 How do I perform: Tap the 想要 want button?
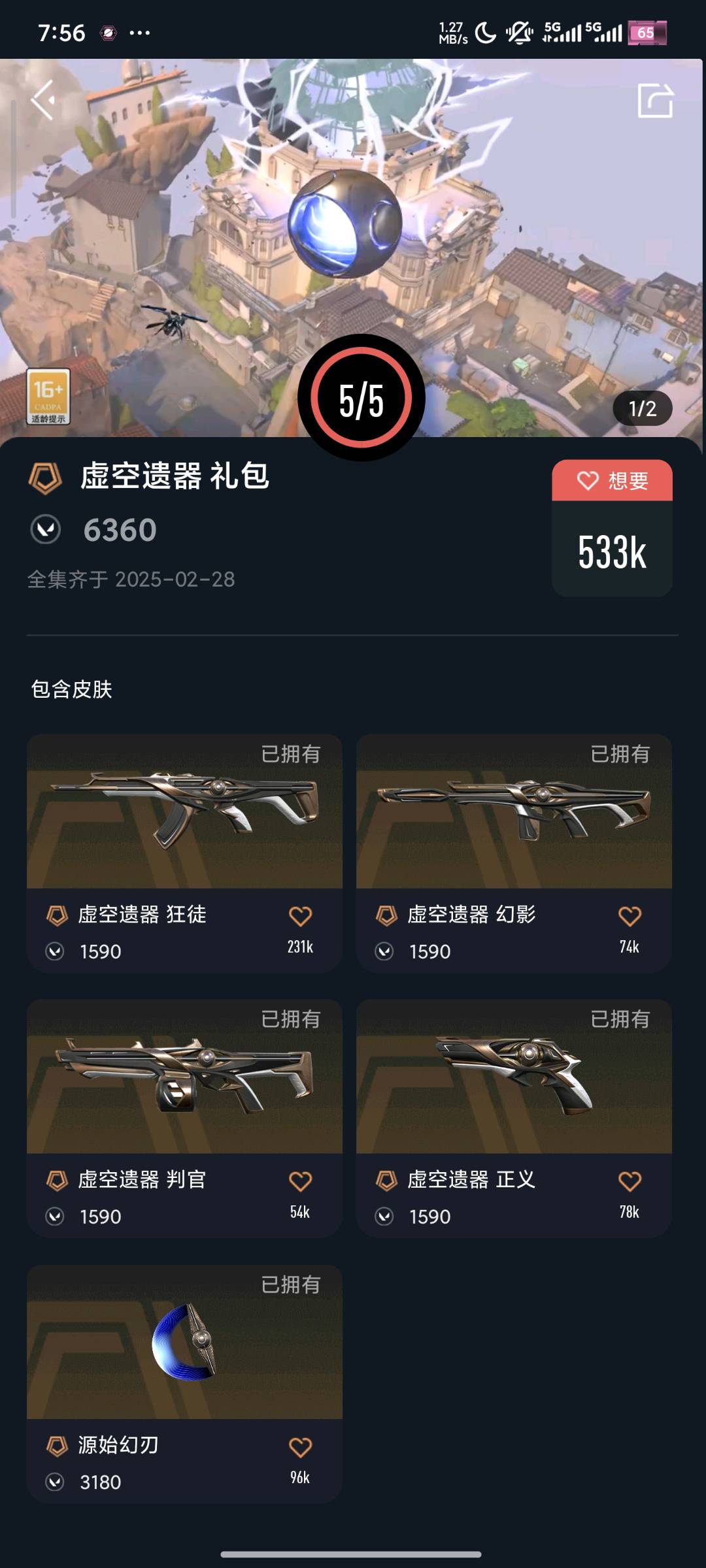(612, 481)
